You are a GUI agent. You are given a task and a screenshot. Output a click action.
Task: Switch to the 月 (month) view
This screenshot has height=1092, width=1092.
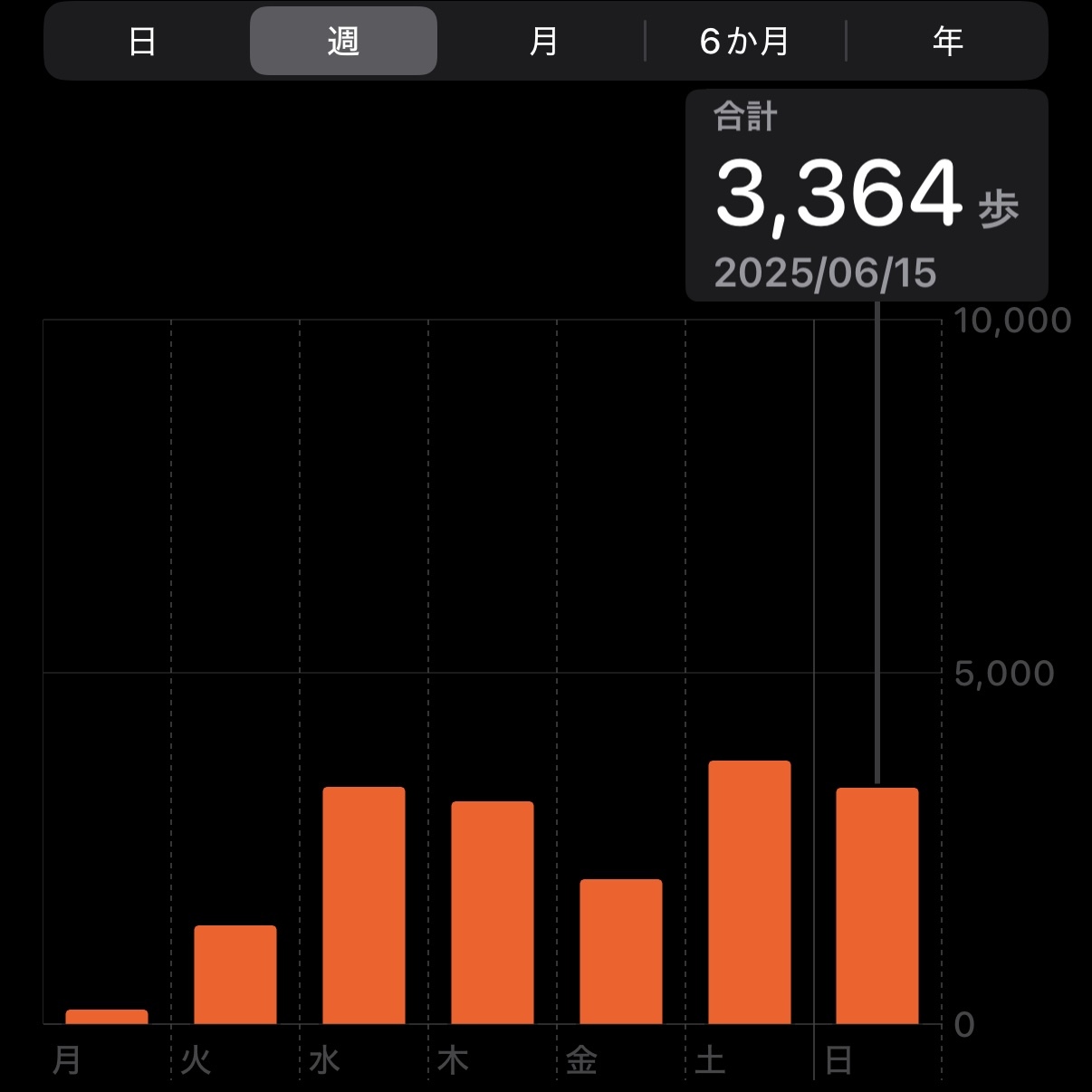[x=543, y=42]
